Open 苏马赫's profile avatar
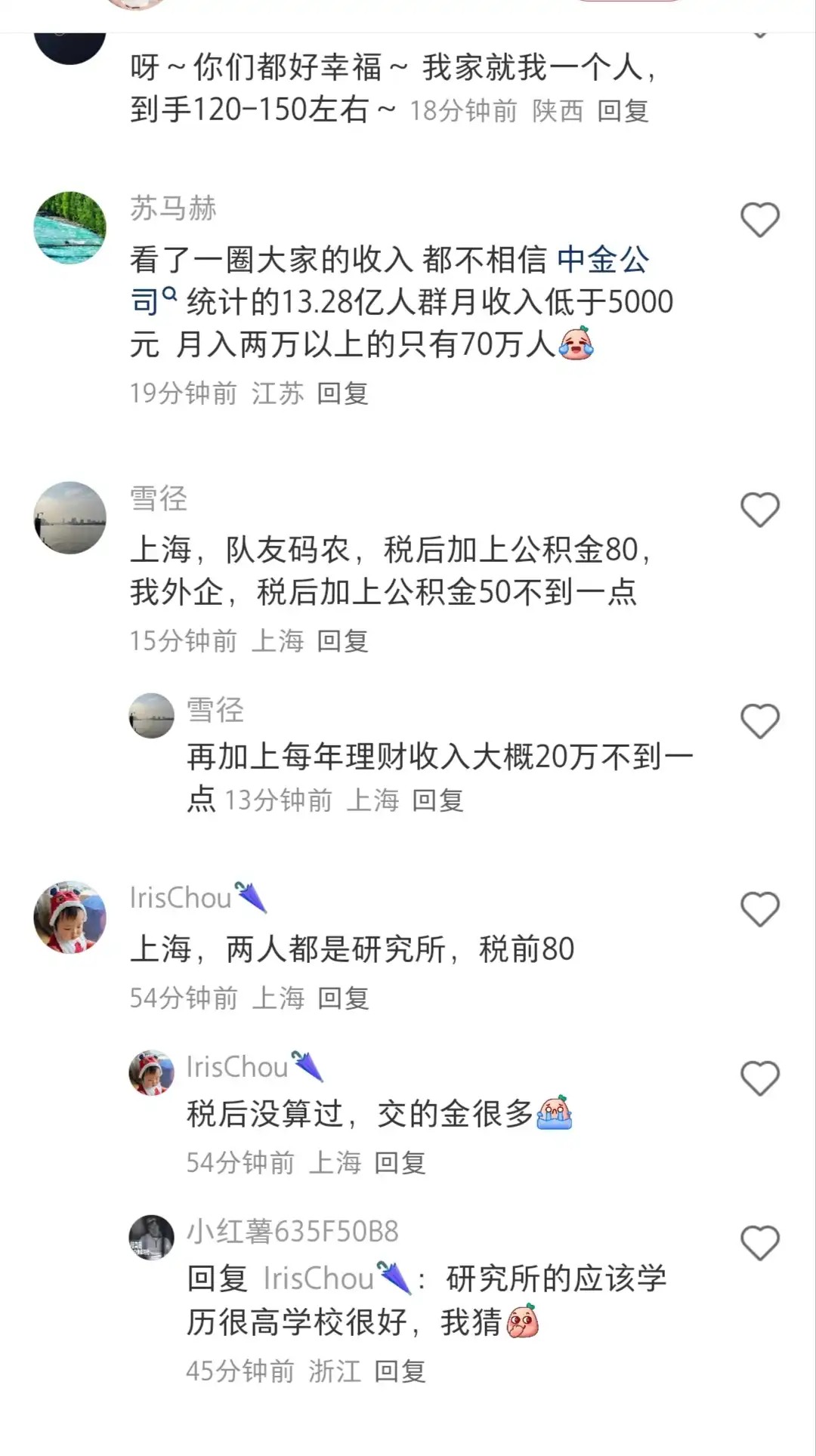Screen dimensions: 816x1456 pos(70,228)
